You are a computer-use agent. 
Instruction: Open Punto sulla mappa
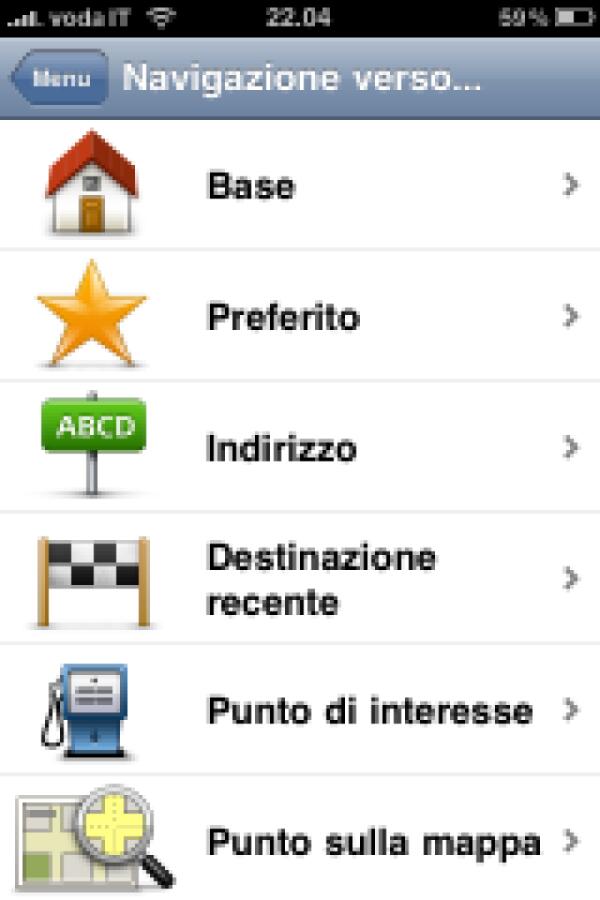tap(300, 841)
